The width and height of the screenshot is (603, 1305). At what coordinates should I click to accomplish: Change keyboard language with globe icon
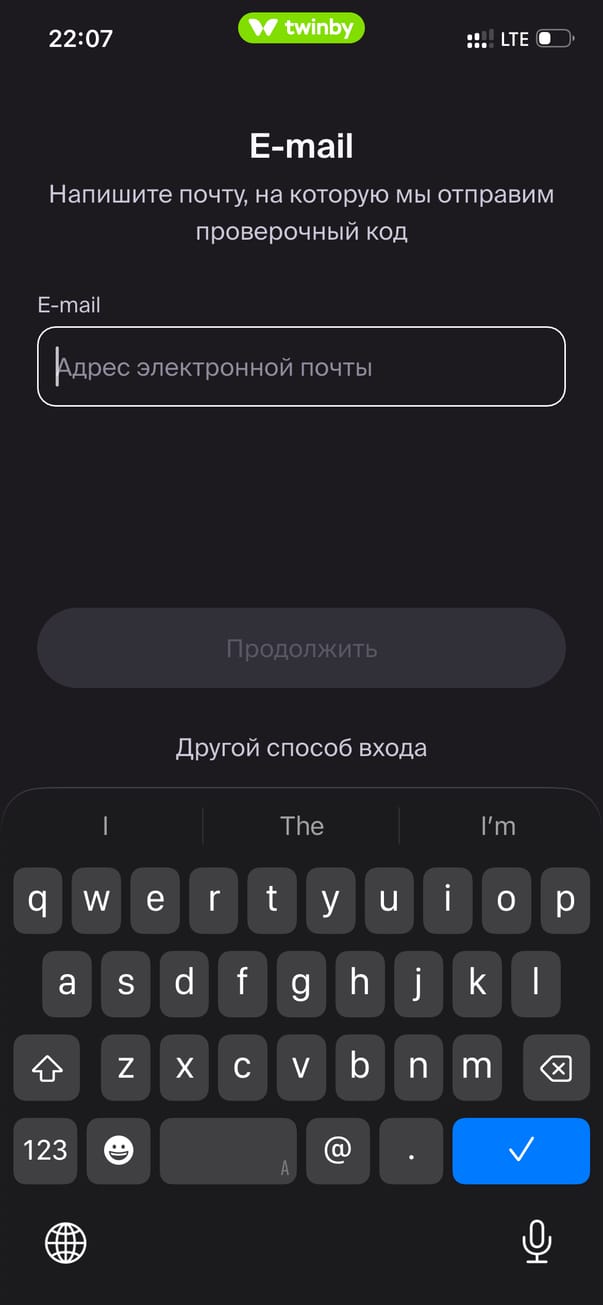coord(66,1243)
